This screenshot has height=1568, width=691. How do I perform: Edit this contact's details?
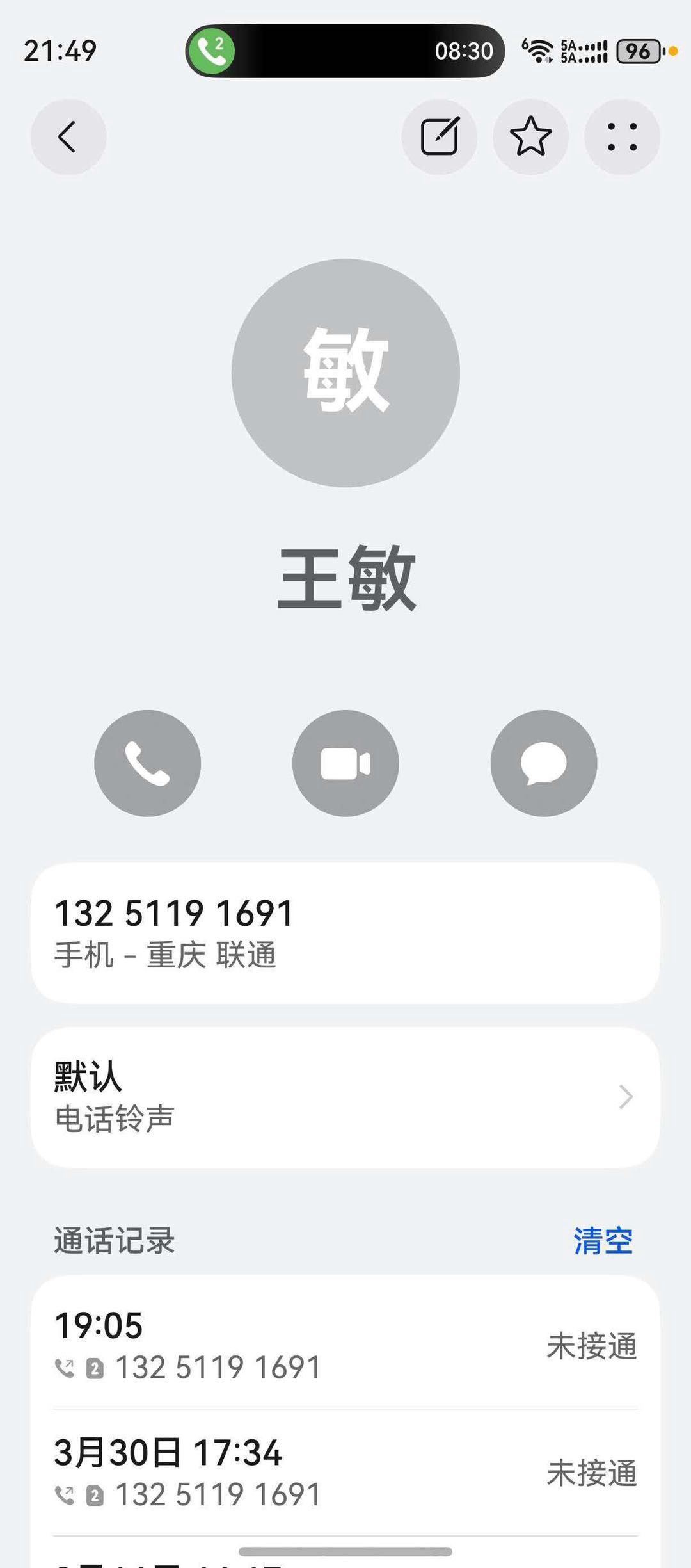click(x=440, y=137)
